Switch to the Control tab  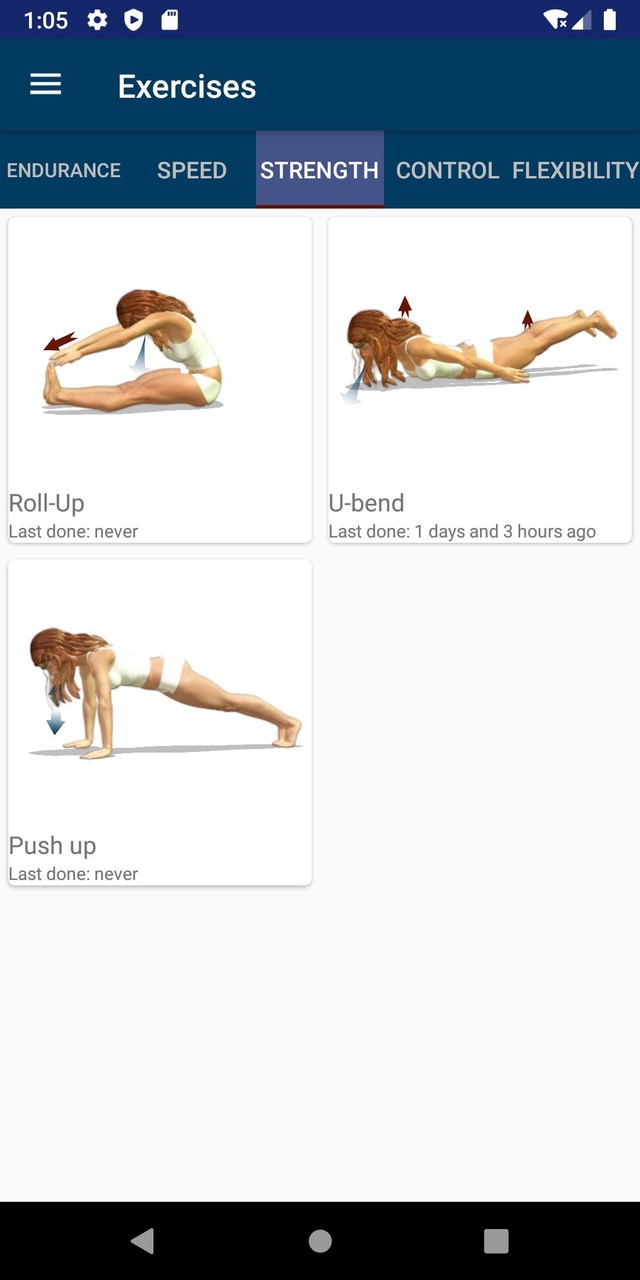pos(447,170)
